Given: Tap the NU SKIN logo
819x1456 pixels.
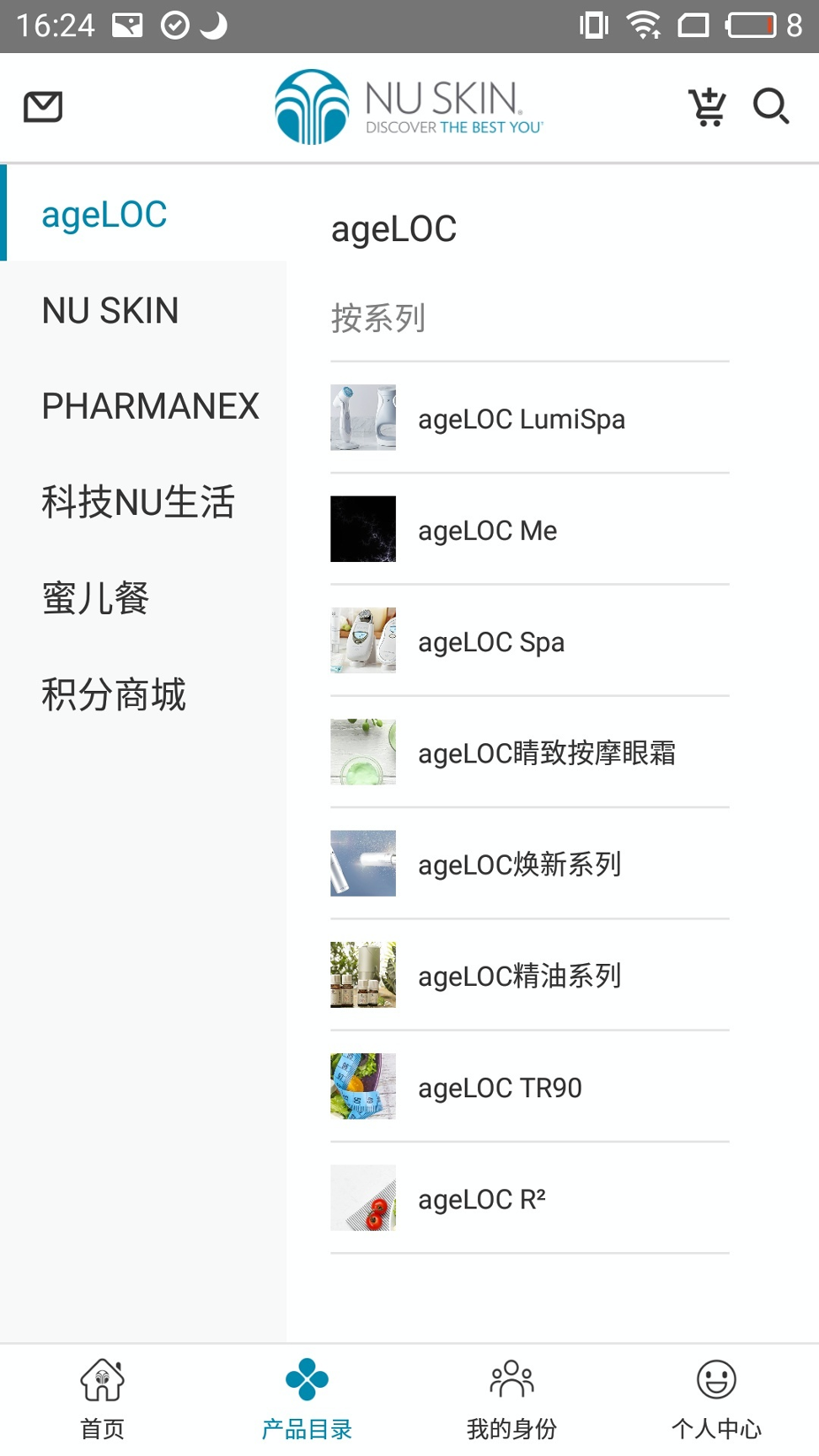Looking at the screenshot, I should 409,104.
